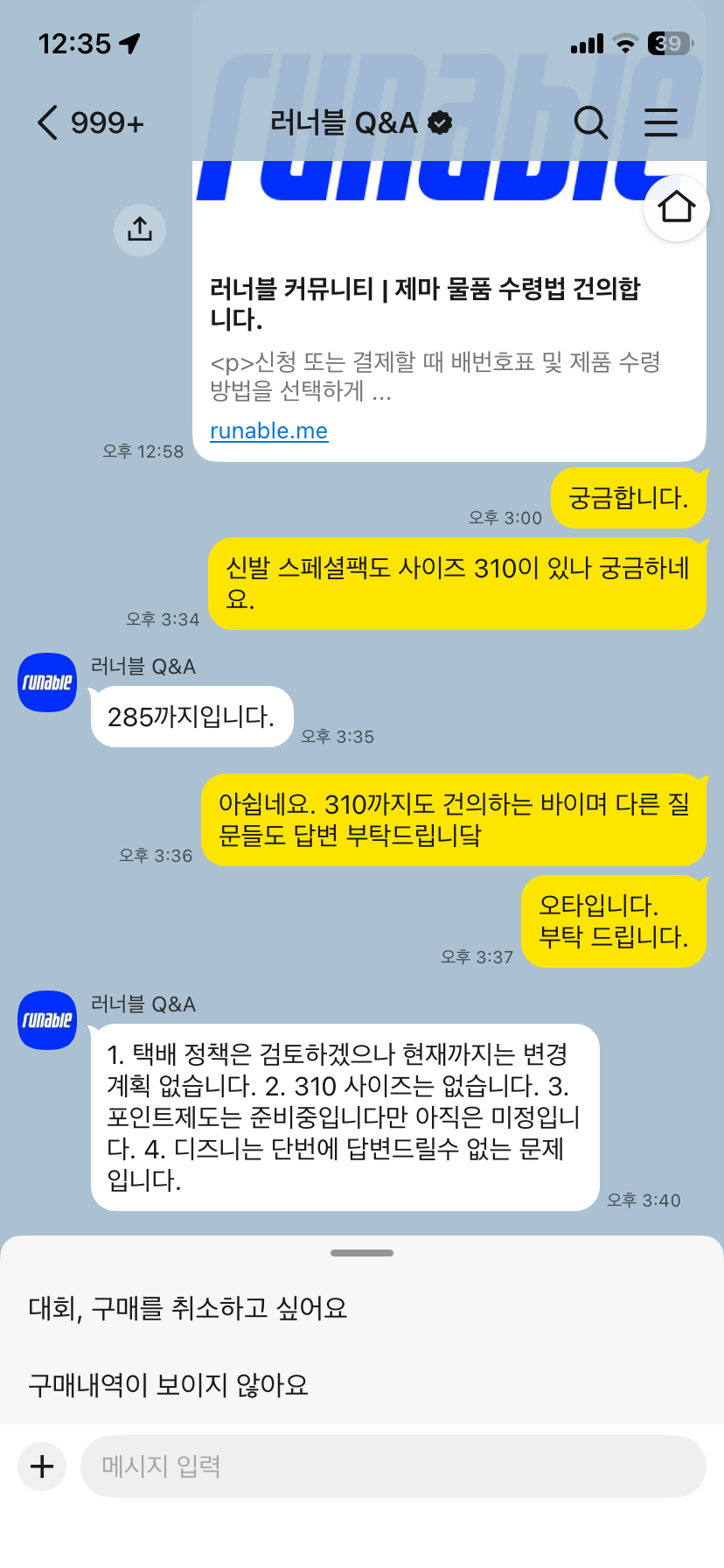Tap the home icon on the banner

point(676,207)
